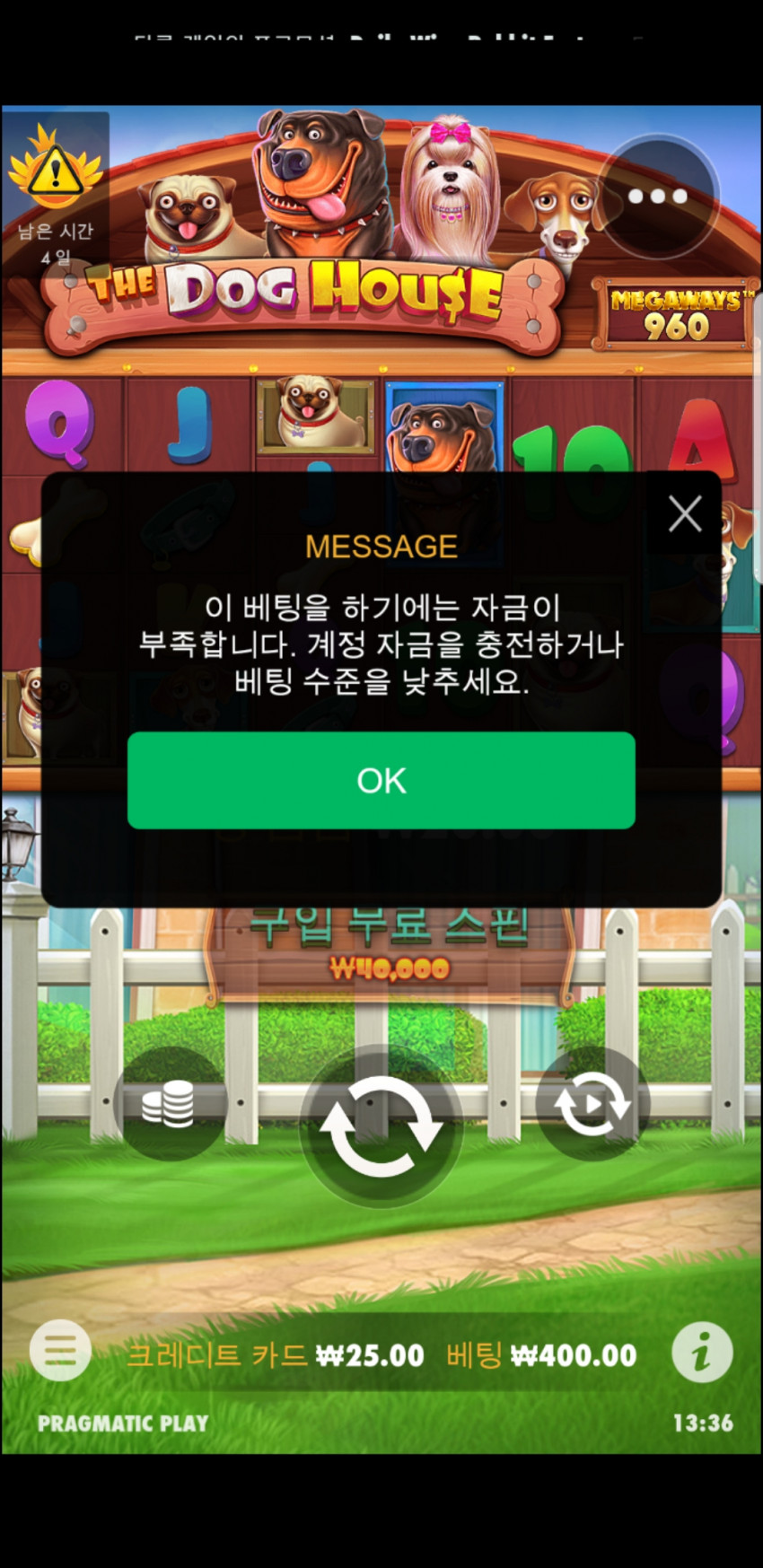Open the hamburger game menu

click(60, 1350)
